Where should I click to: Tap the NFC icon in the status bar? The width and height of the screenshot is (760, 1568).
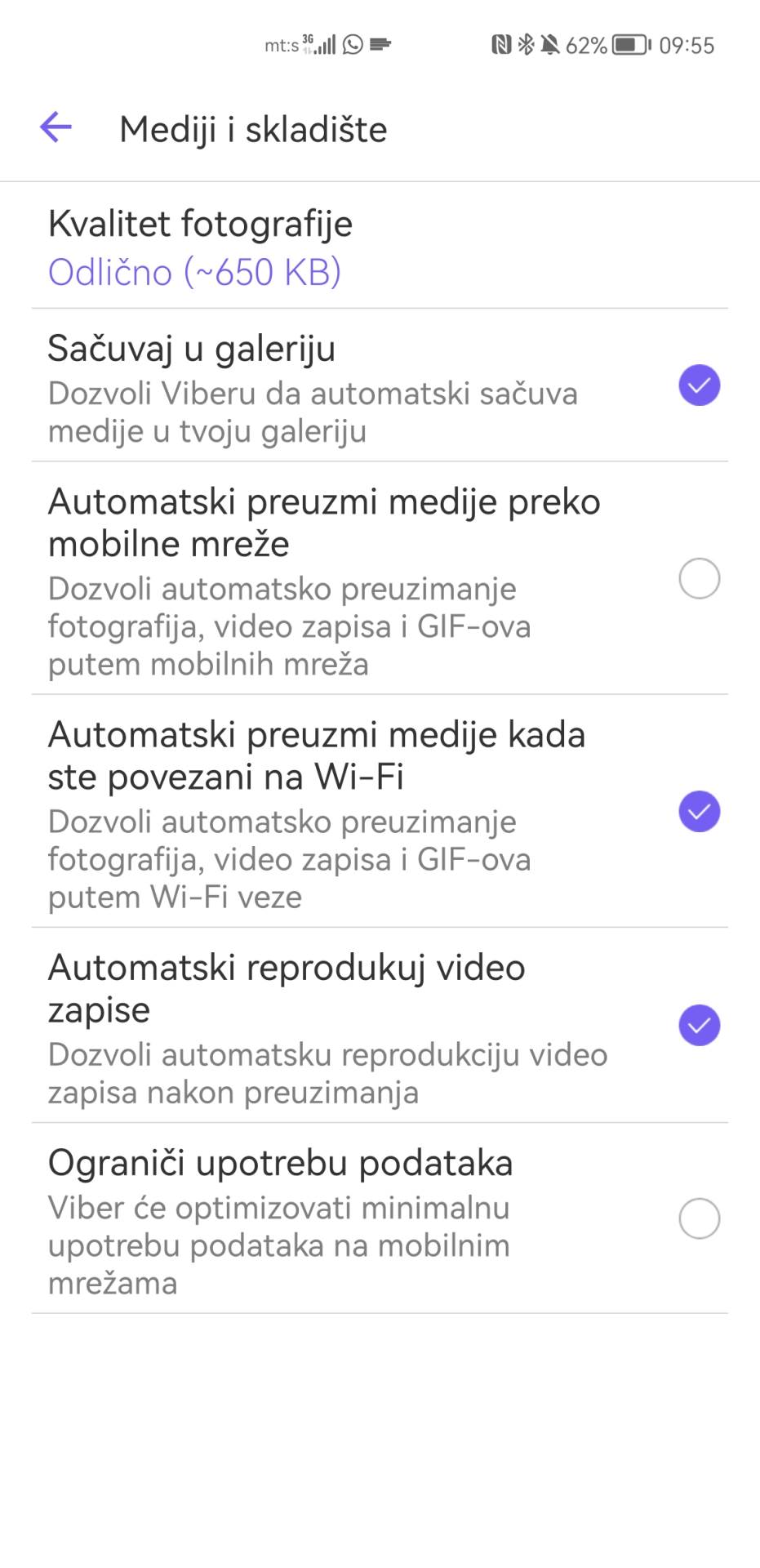click(x=501, y=45)
